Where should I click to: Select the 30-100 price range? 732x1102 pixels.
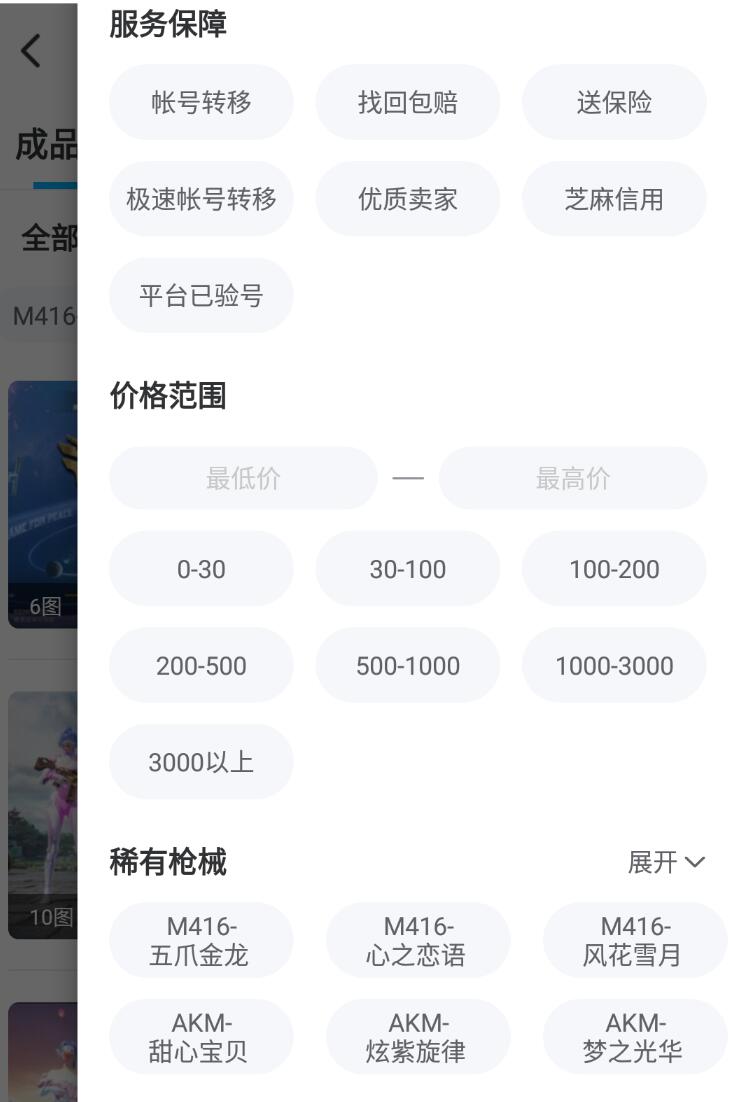(407, 569)
